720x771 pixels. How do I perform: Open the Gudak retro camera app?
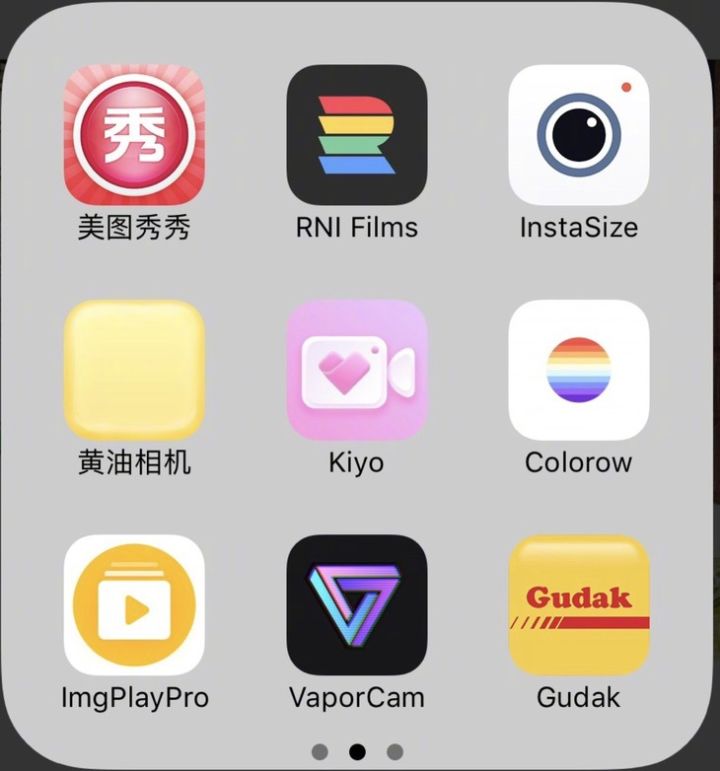click(x=579, y=606)
